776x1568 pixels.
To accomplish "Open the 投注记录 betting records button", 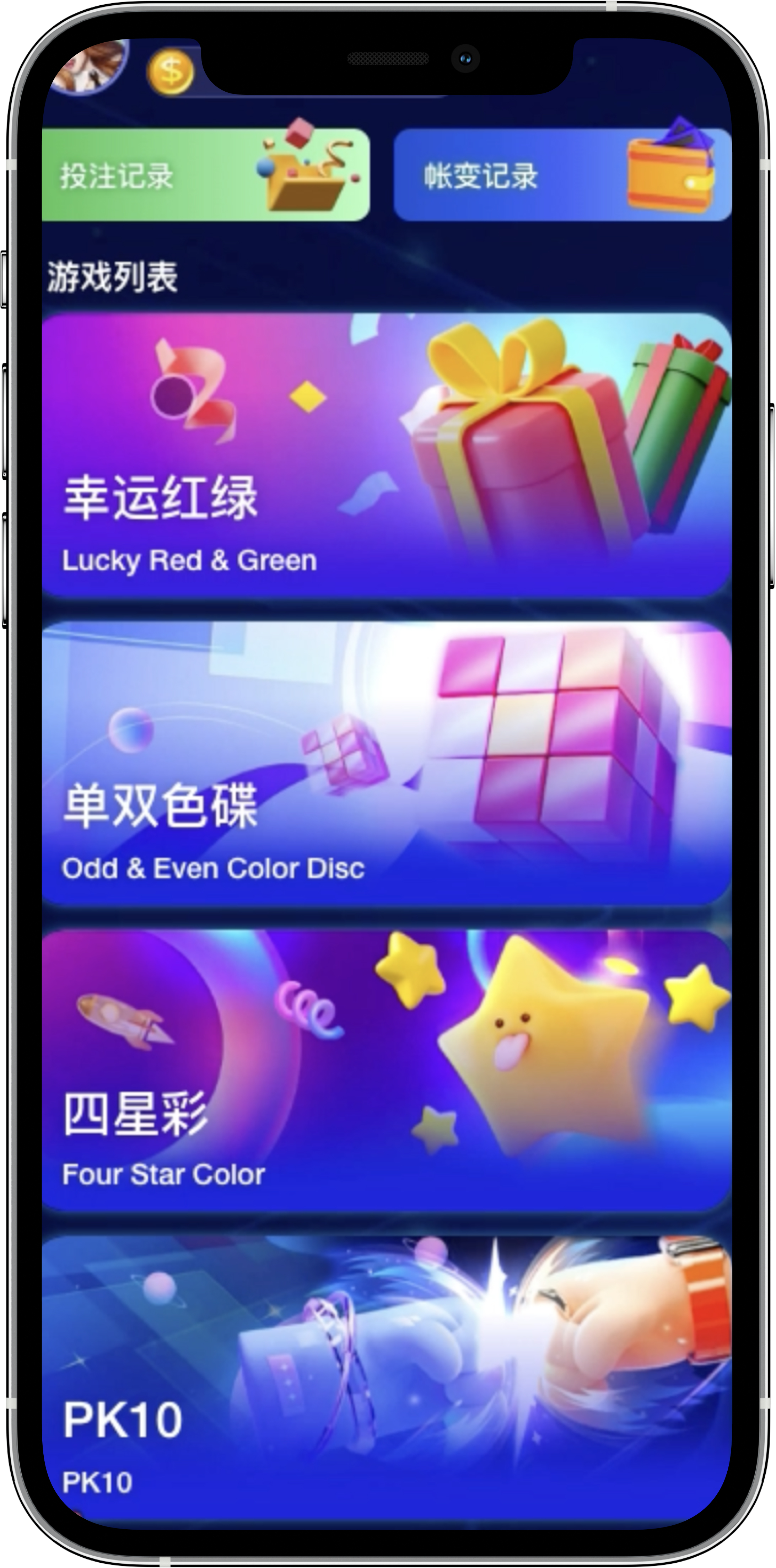I will click(x=205, y=175).
